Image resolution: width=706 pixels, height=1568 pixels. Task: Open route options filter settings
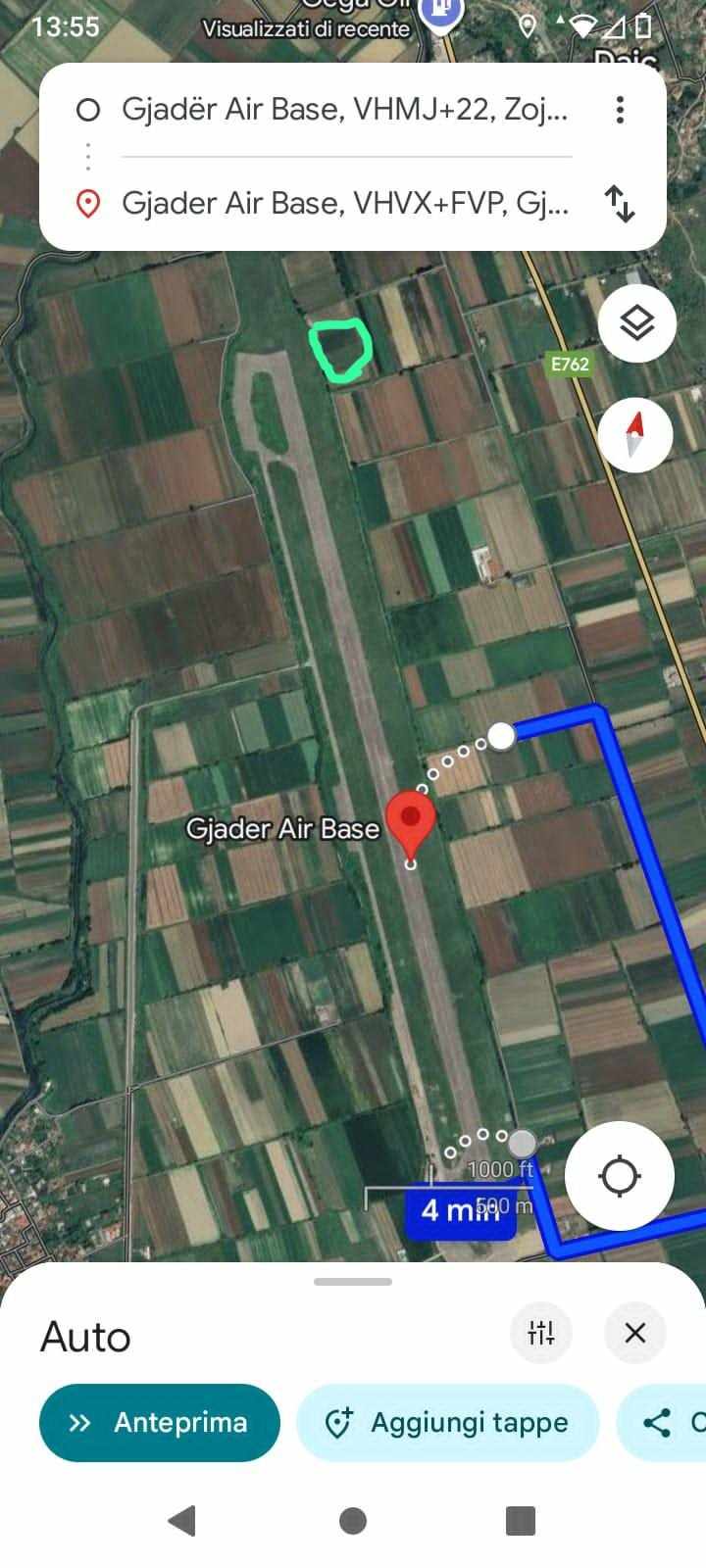(x=541, y=1333)
